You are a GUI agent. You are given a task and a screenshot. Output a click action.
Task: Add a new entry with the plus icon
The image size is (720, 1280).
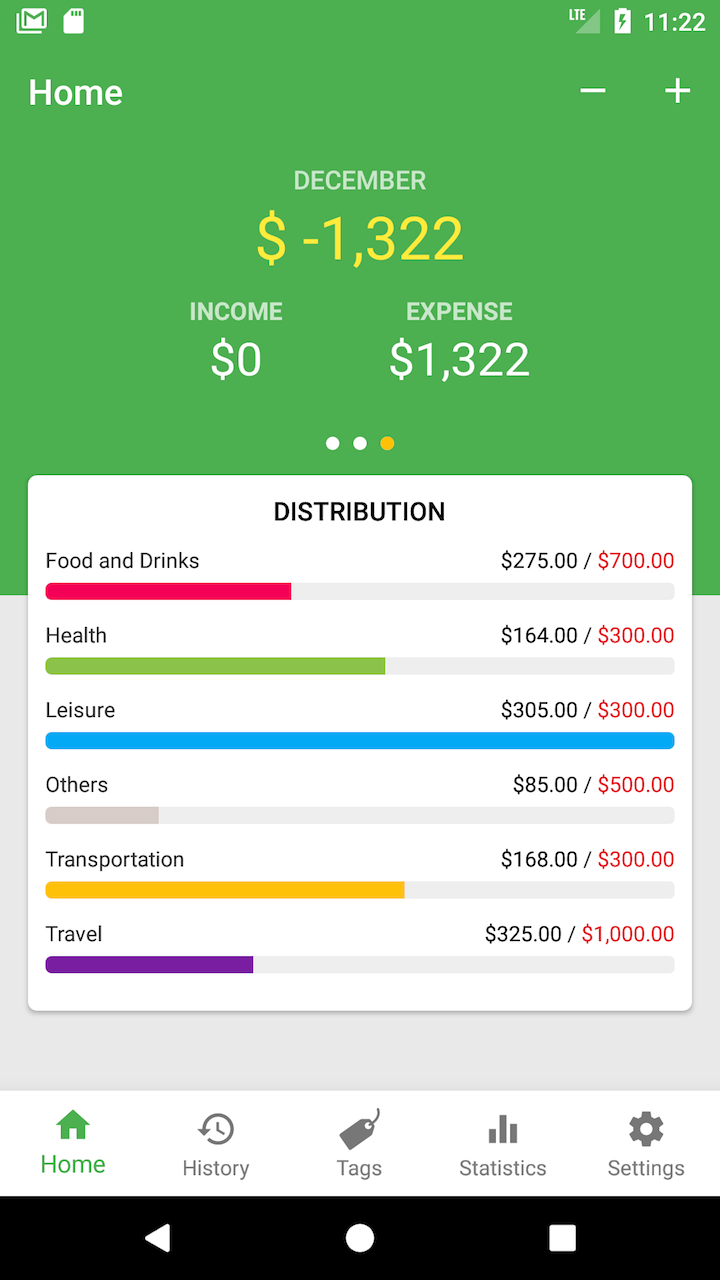point(677,91)
